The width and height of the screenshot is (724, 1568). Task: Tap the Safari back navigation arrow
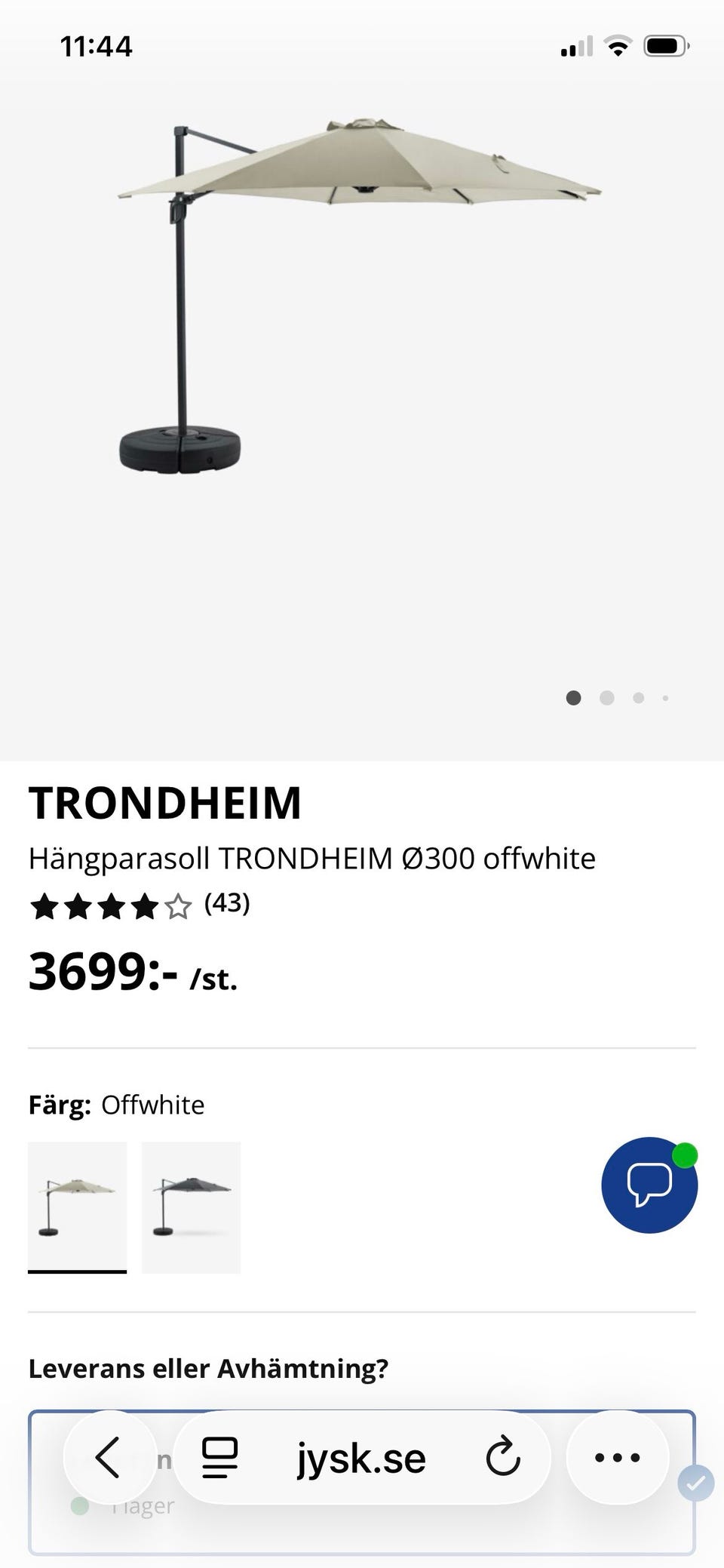pyautogui.click(x=110, y=1456)
